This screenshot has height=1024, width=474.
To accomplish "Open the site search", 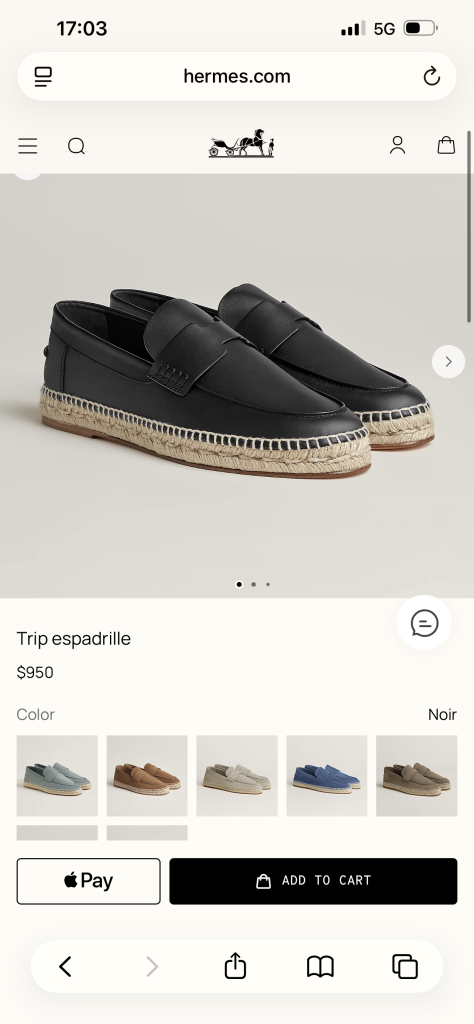I will (76, 146).
